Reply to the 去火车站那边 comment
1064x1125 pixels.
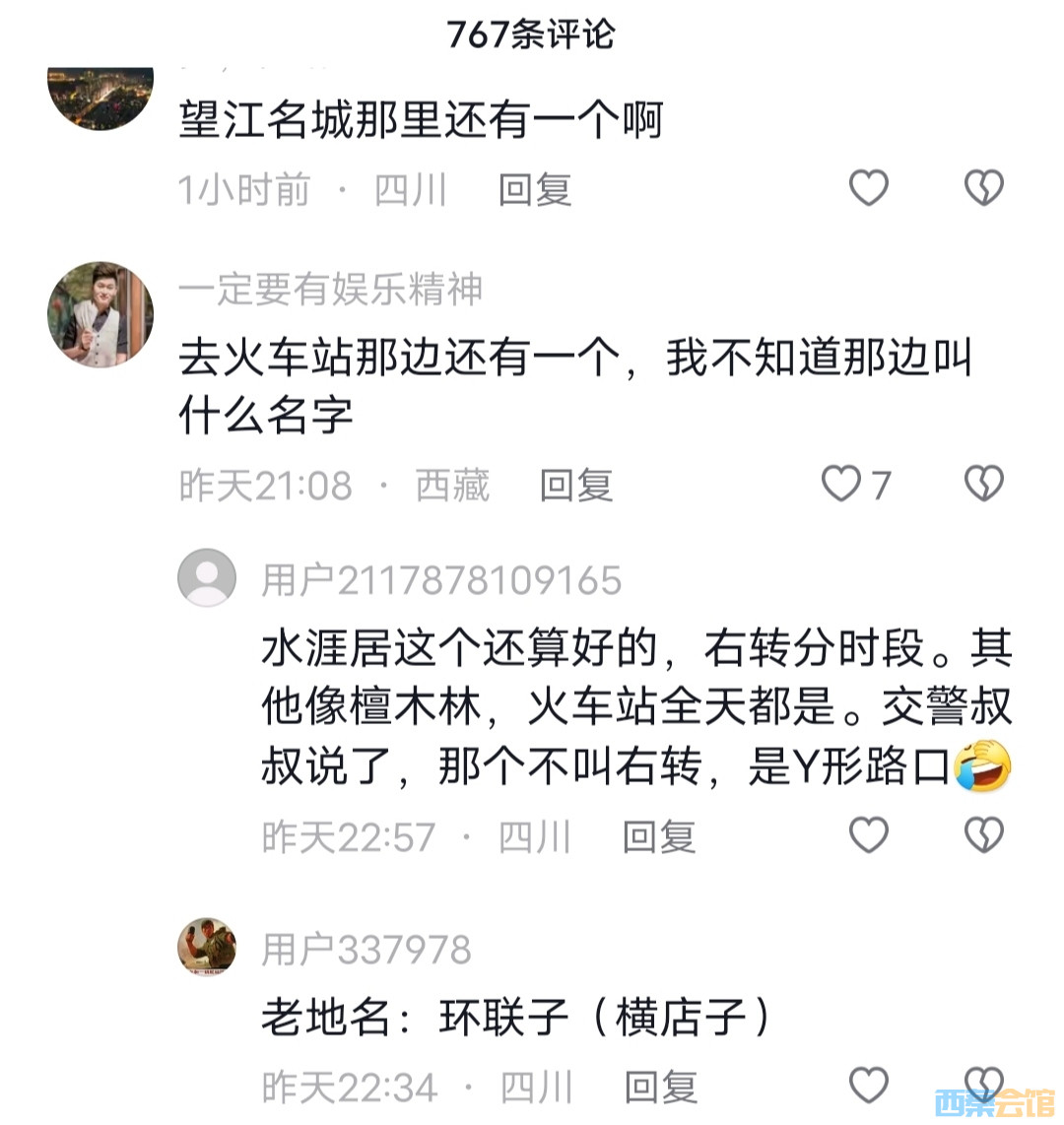point(575,485)
